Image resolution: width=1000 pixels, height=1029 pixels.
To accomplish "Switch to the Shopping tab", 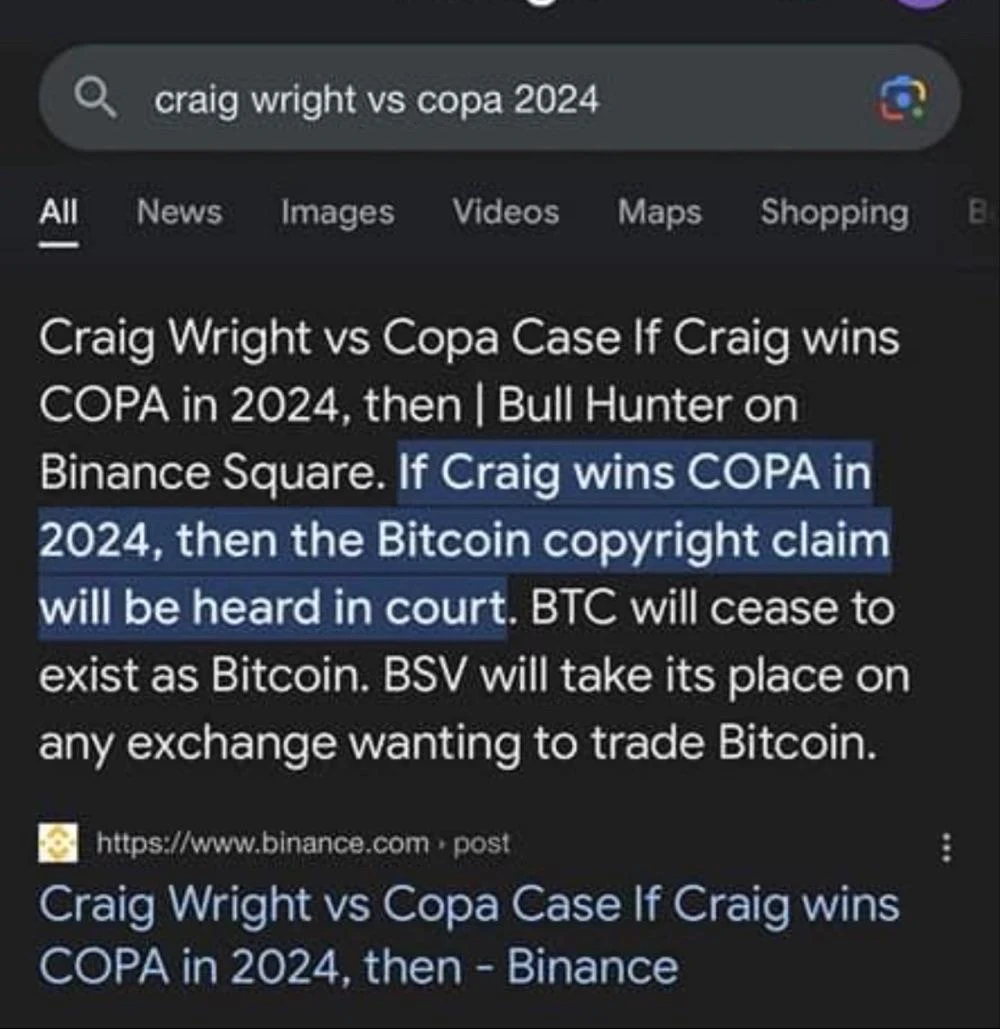I will (833, 212).
